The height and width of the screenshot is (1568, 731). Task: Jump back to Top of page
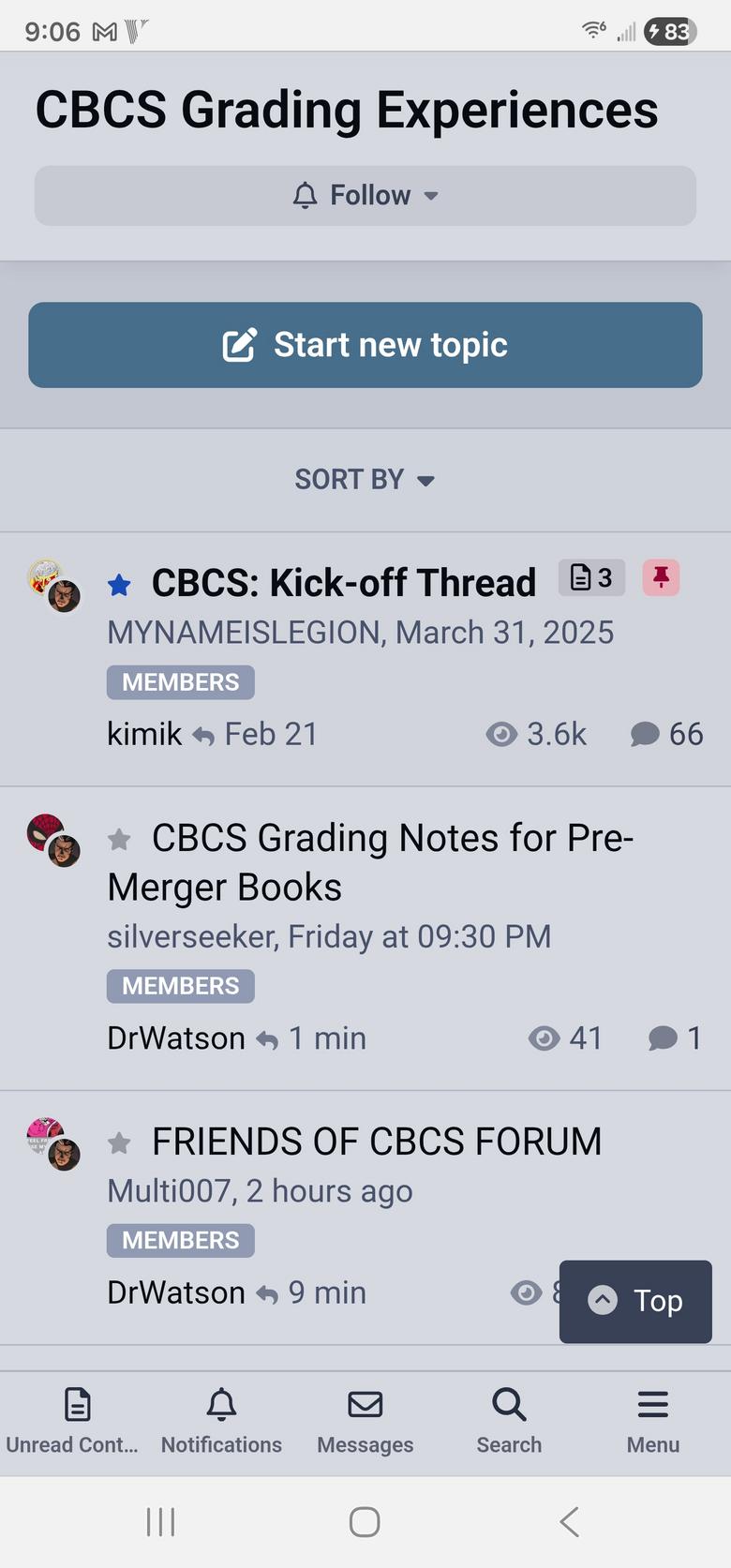(x=635, y=1301)
